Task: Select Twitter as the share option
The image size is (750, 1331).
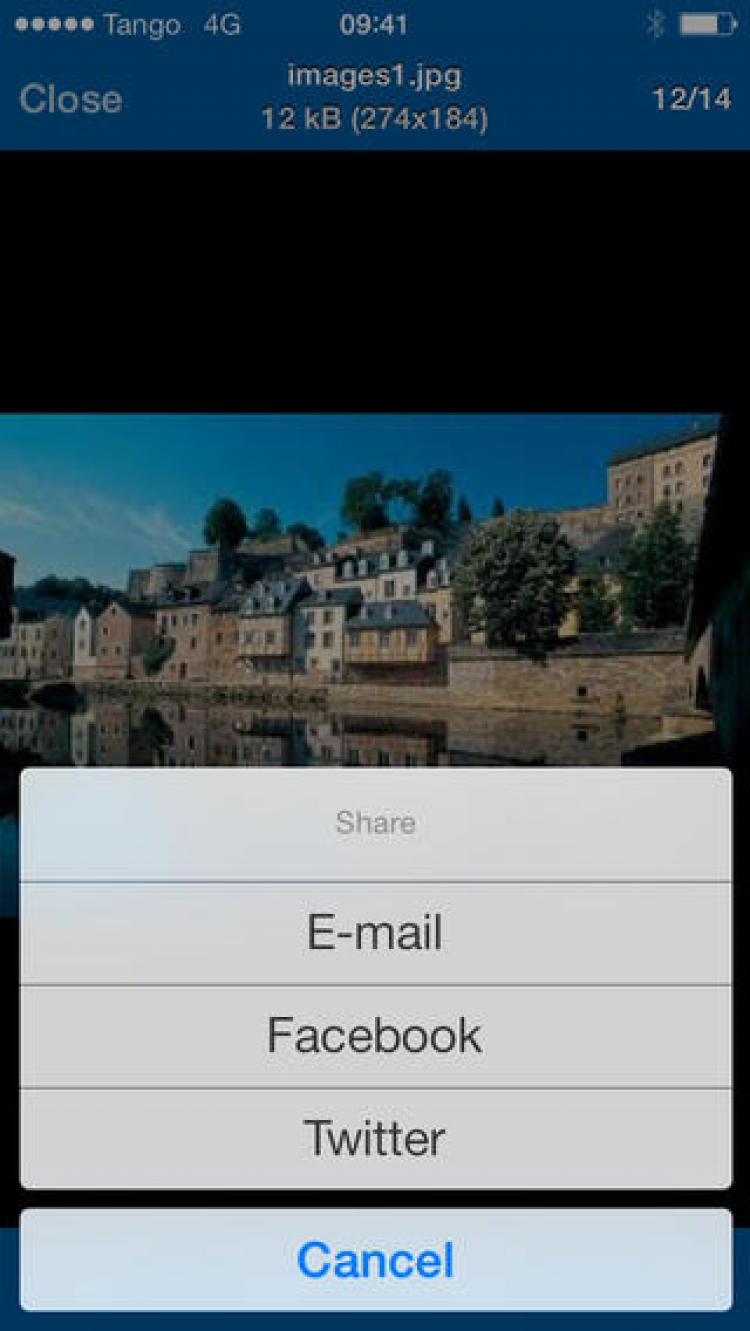Action: (x=375, y=1138)
